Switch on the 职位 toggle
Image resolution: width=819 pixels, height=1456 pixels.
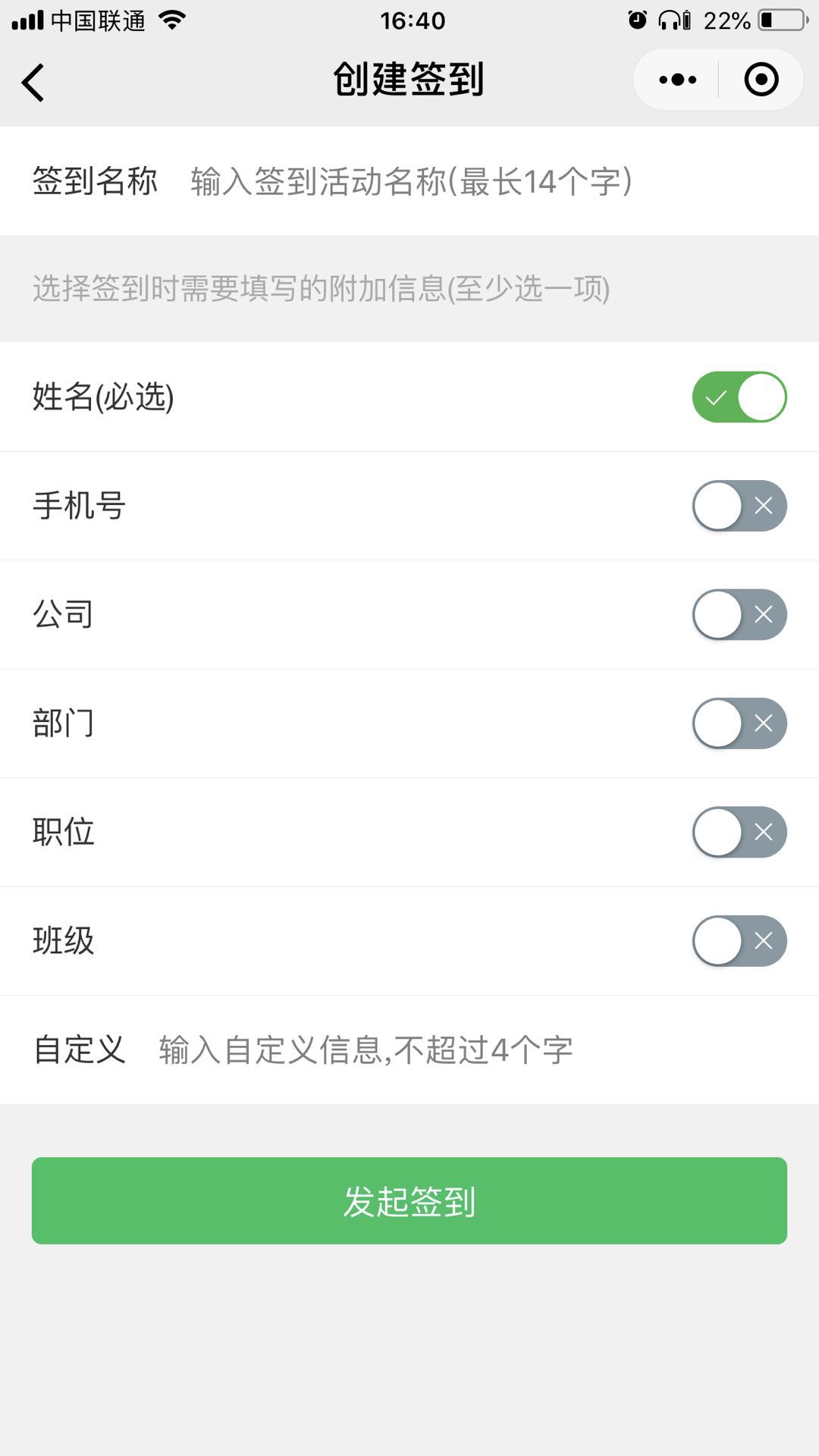[x=739, y=832]
